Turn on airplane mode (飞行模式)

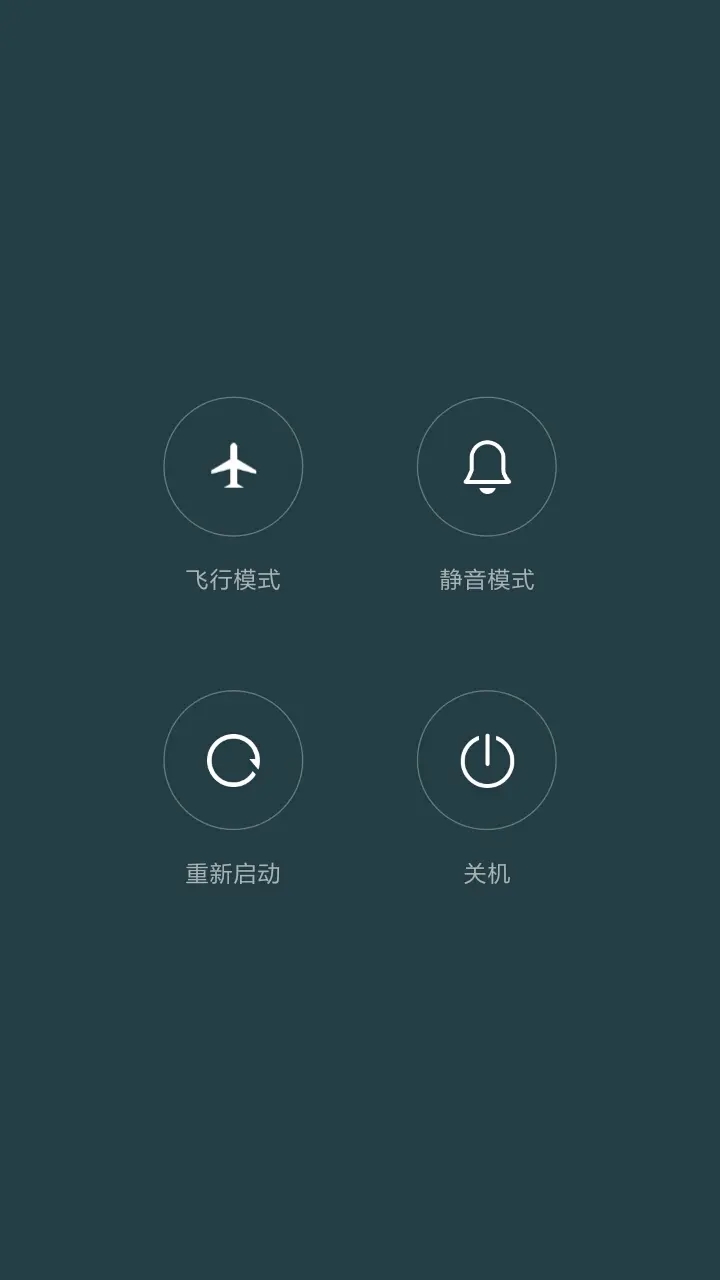click(x=233, y=466)
